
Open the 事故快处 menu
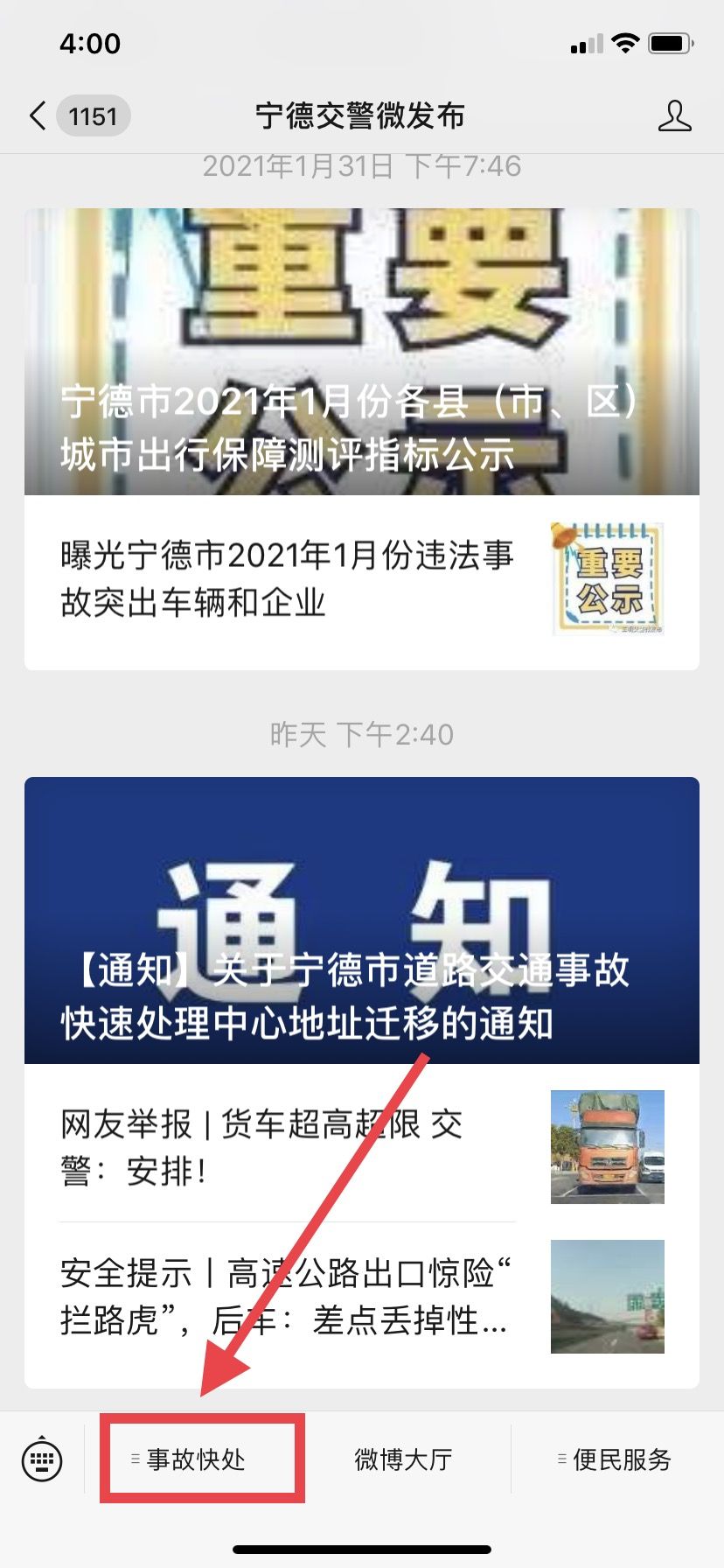coord(196,1459)
